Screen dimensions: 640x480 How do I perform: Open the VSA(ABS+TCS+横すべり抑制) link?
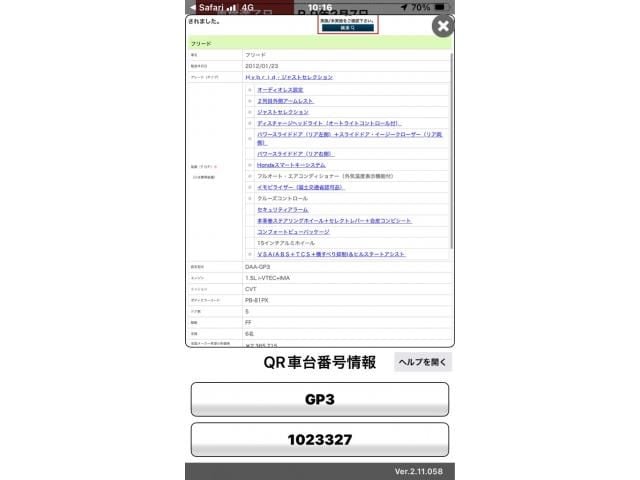[x=330, y=254]
